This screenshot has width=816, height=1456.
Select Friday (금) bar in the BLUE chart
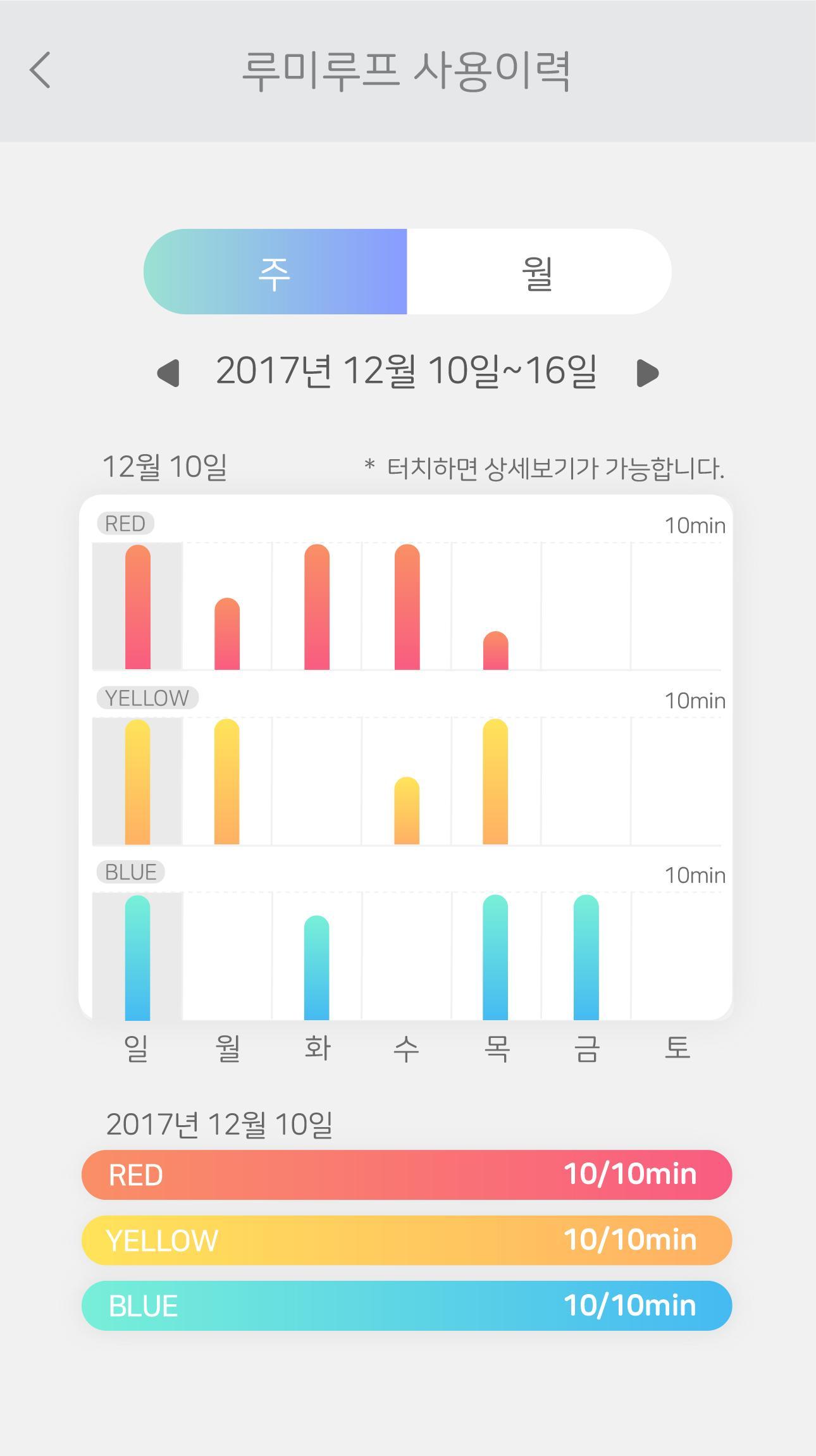[586, 957]
